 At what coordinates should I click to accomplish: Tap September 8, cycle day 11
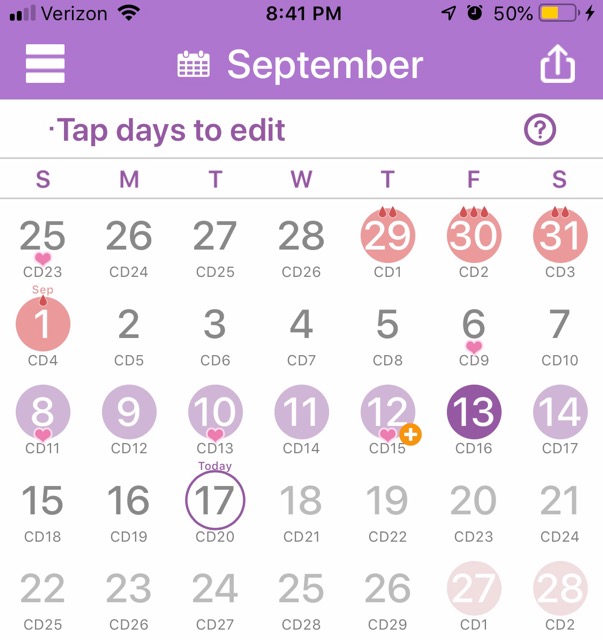coord(43,413)
